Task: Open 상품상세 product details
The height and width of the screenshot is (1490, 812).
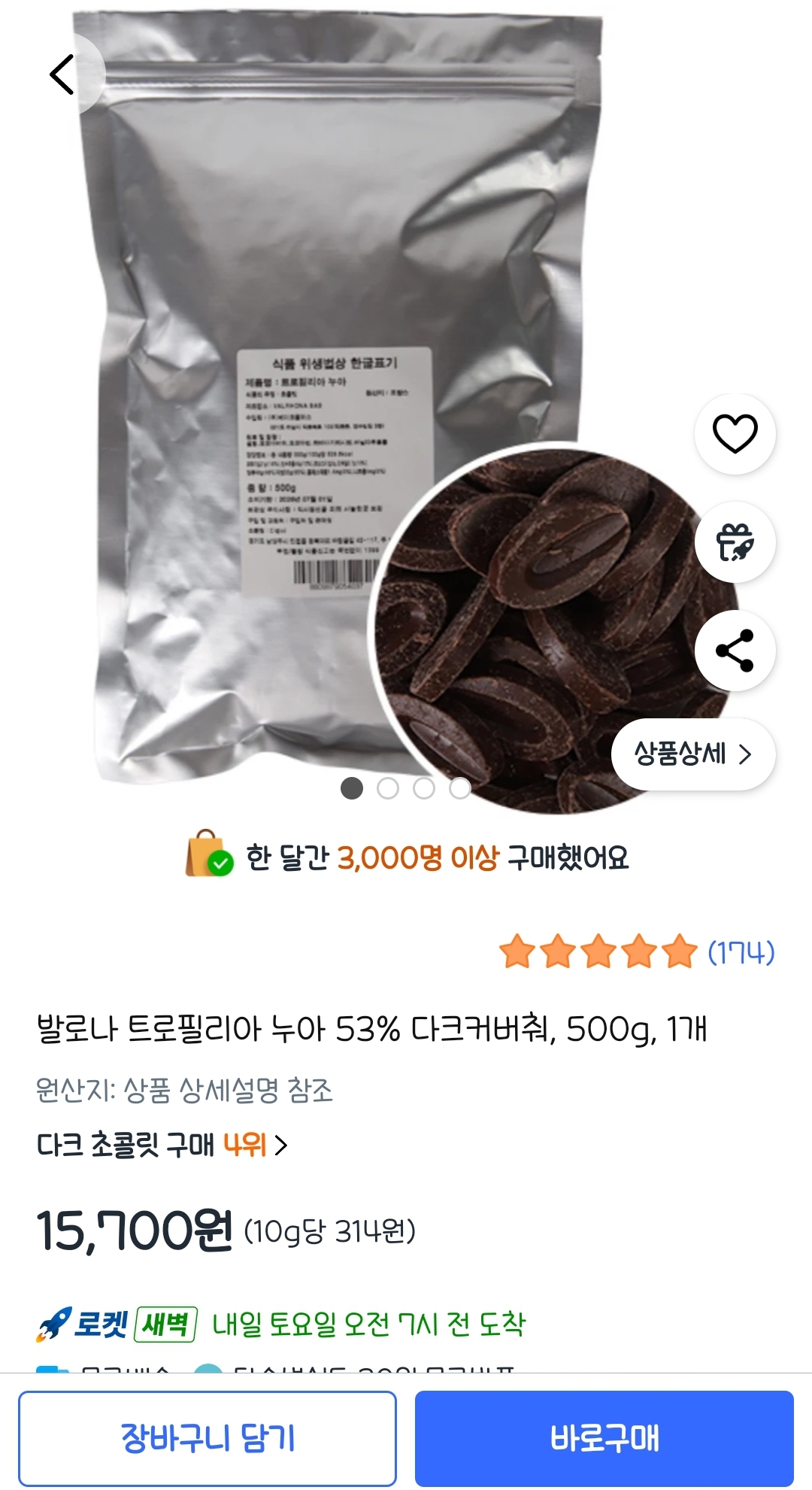Action: [x=692, y=754]
